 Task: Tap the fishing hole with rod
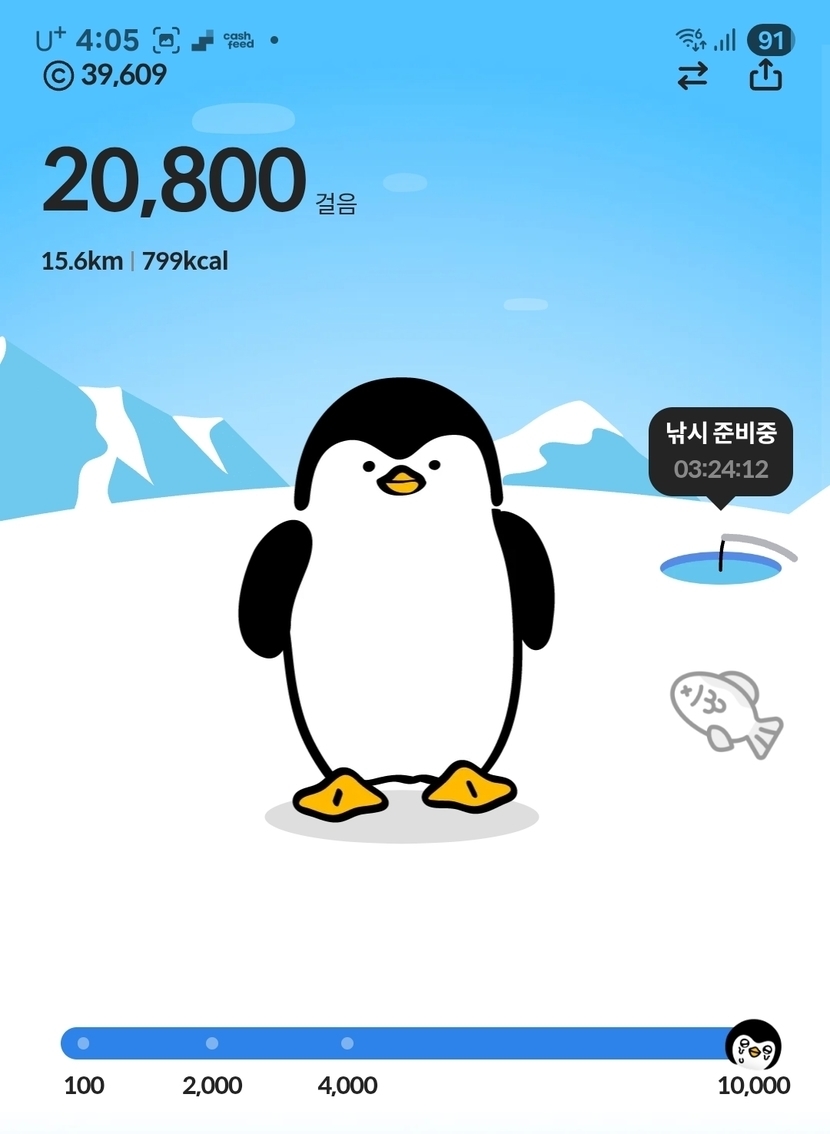(x=727, y=563)
